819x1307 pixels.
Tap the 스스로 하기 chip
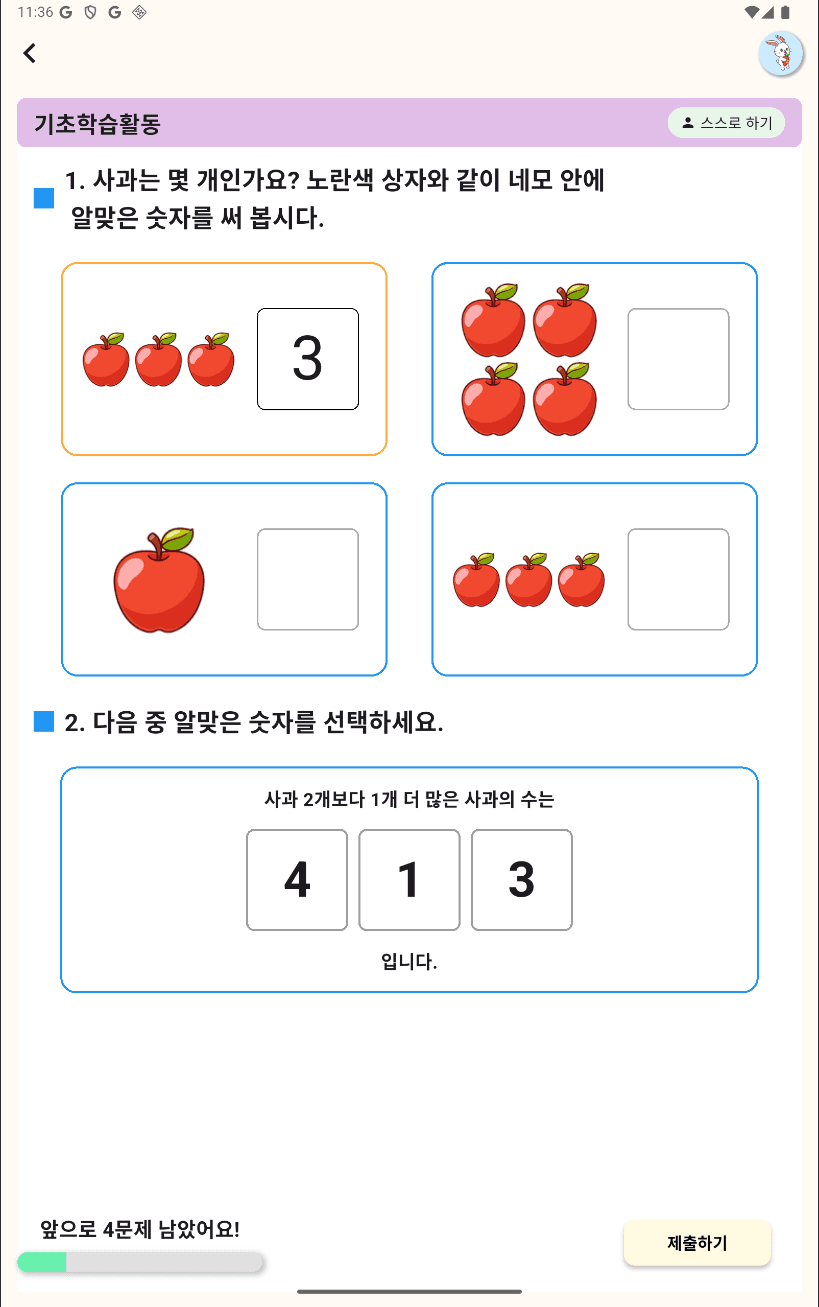point(726,123)
